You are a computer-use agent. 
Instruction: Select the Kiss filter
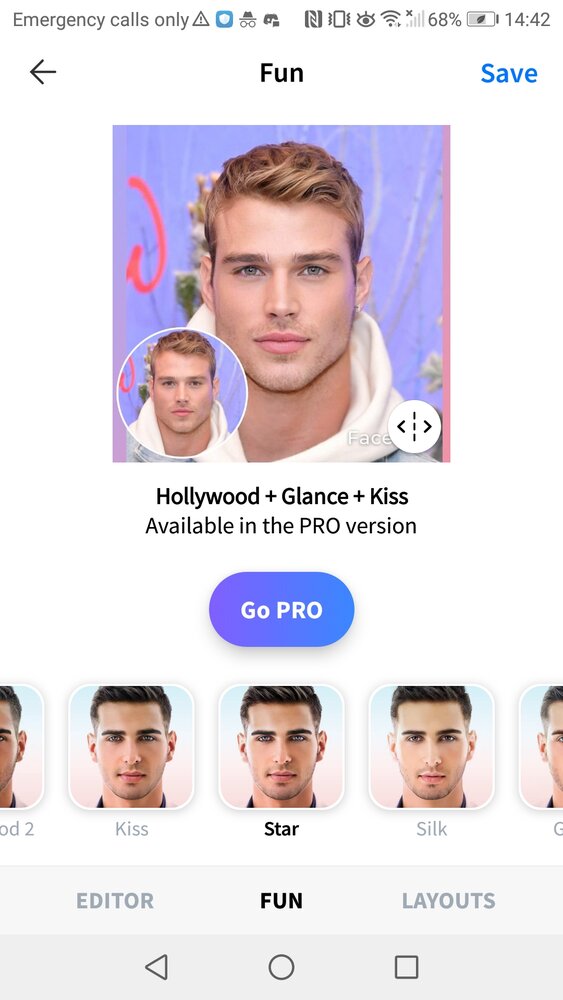[131, 747]
